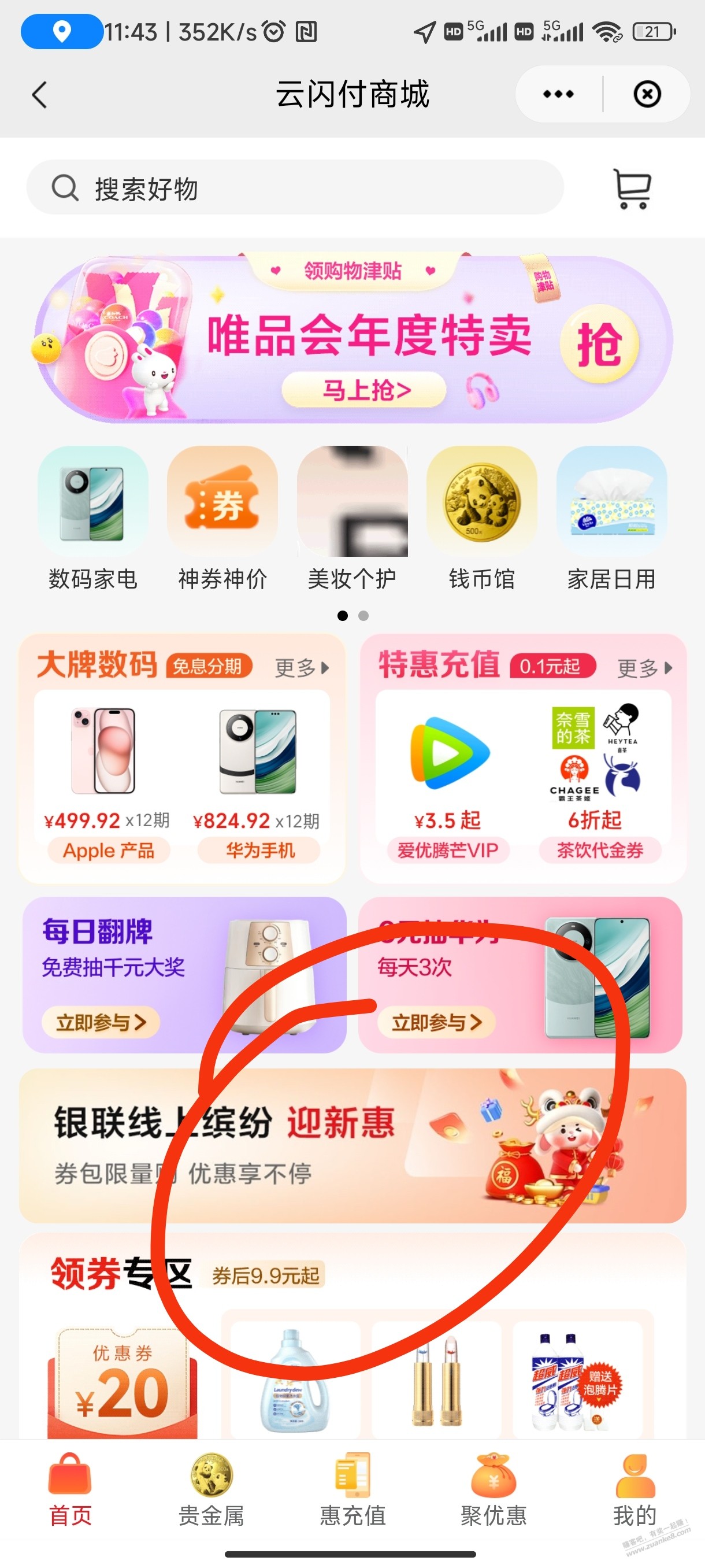Image resolution: width=705 pixels, height=1568 pixels.
Task: Go back using the top-left arrow
Action: 39,94
